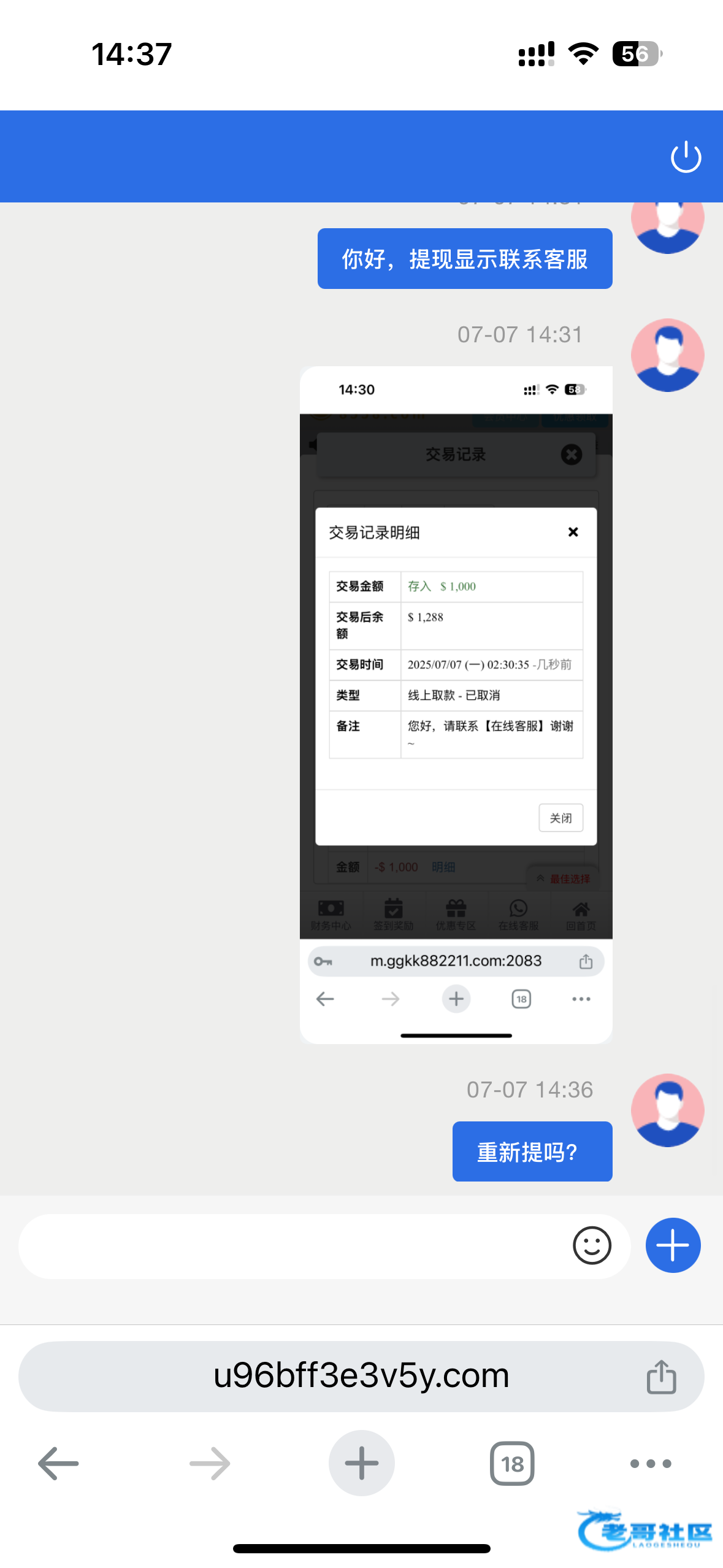Open the sent transaction screenshot image
This screenshot has height=1568, width=723.
(456, 704)
